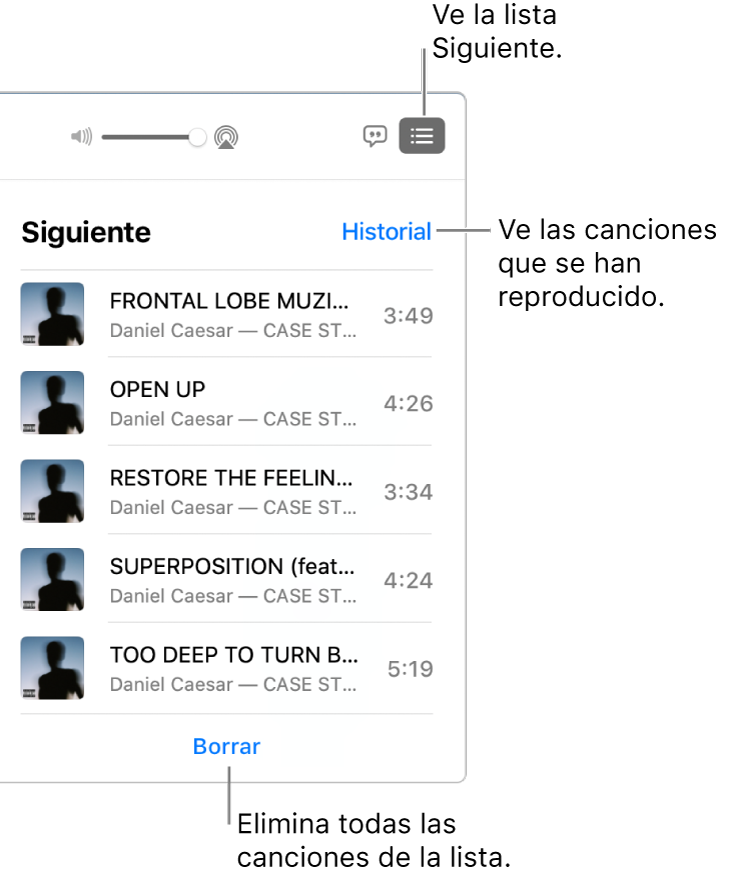Viewport: 732px width, 883px height.
Task: Click the OPEN UP album artwork
Action: pos(52,403)
